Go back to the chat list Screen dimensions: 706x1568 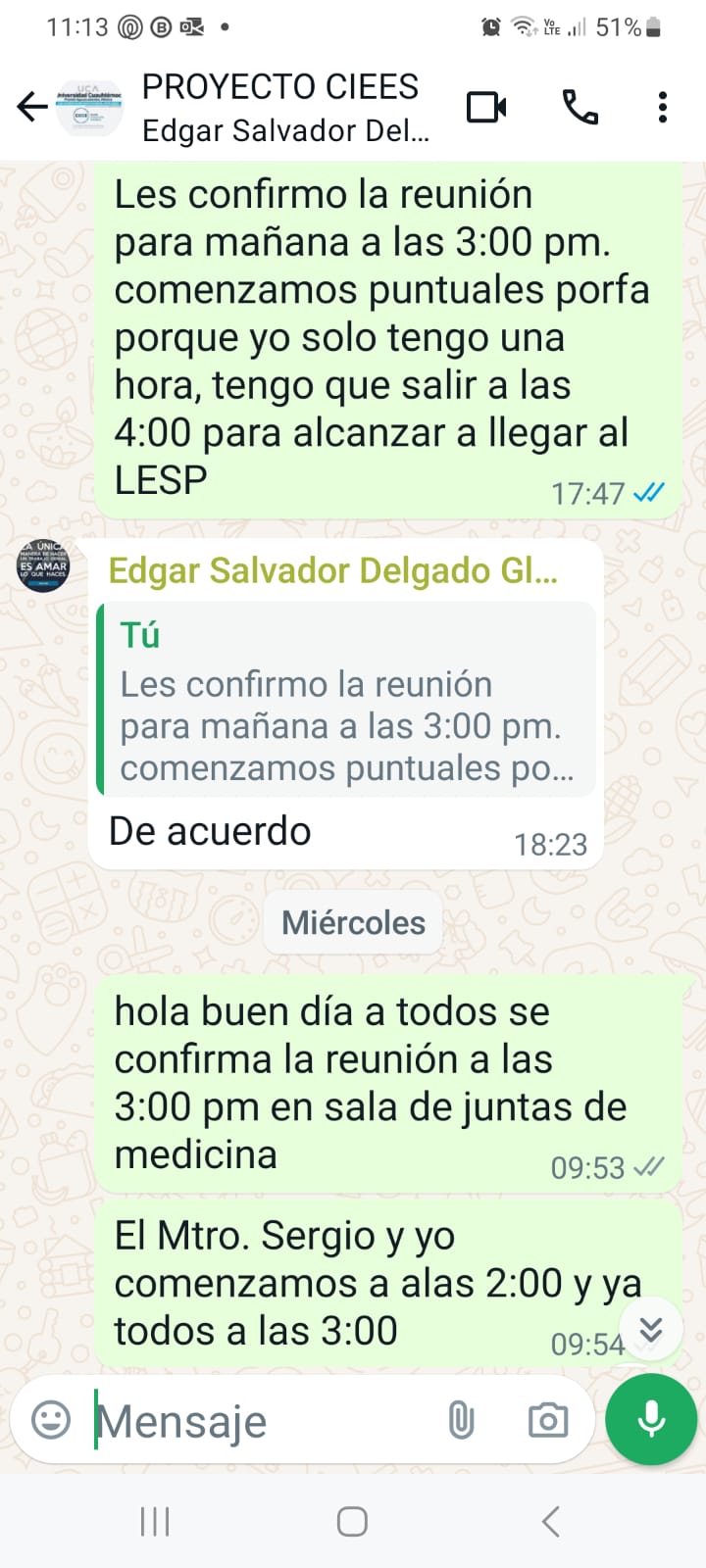(x=32, y=107)
